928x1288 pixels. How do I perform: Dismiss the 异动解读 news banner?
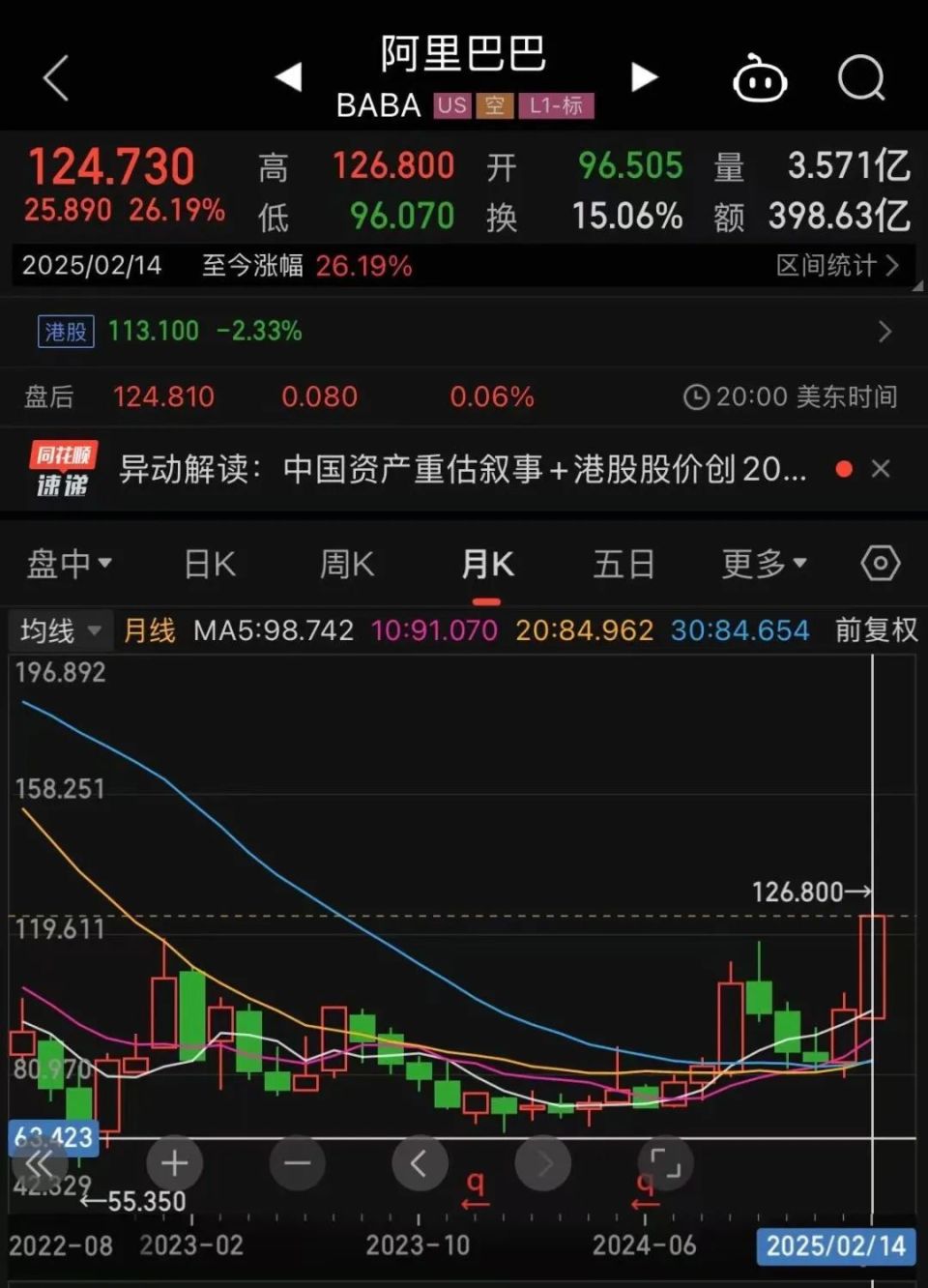pos(881,468)
